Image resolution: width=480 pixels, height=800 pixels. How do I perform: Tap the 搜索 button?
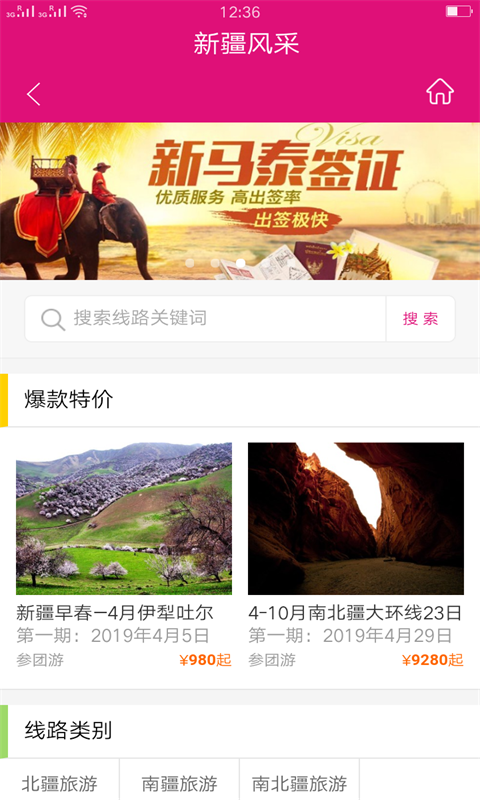coord(420,319)
